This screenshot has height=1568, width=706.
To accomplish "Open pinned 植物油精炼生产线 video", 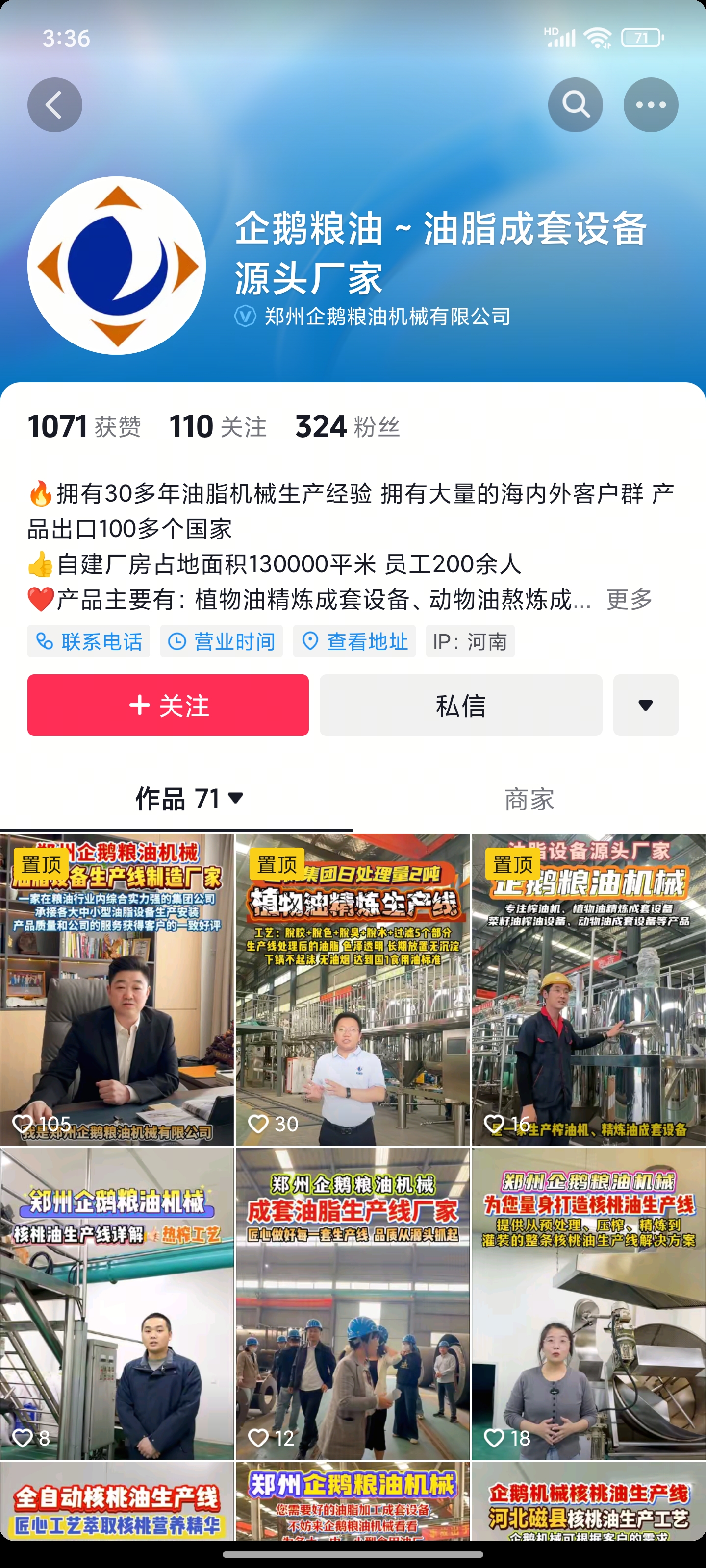I will [x=353, y=989].
